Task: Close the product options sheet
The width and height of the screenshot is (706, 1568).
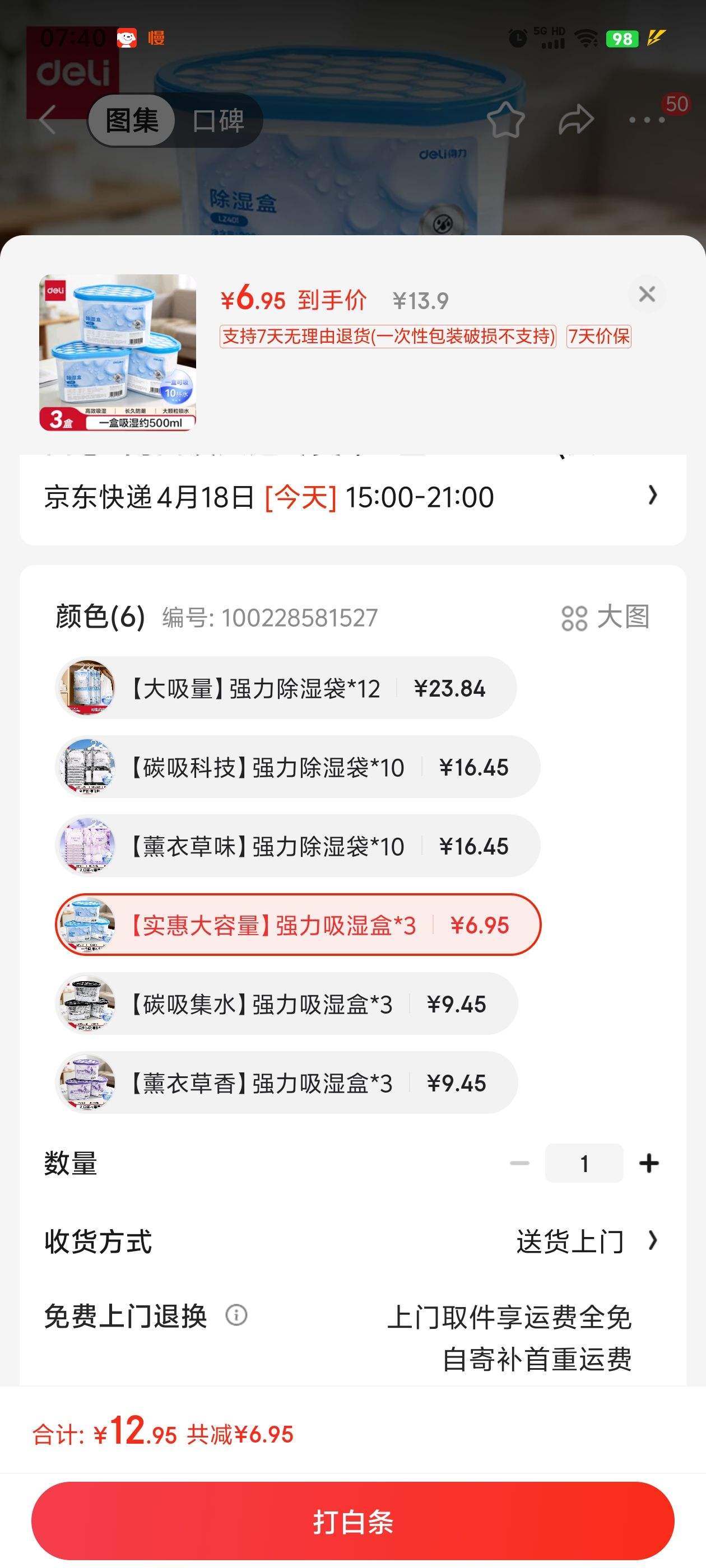Action: click(646, 295)
